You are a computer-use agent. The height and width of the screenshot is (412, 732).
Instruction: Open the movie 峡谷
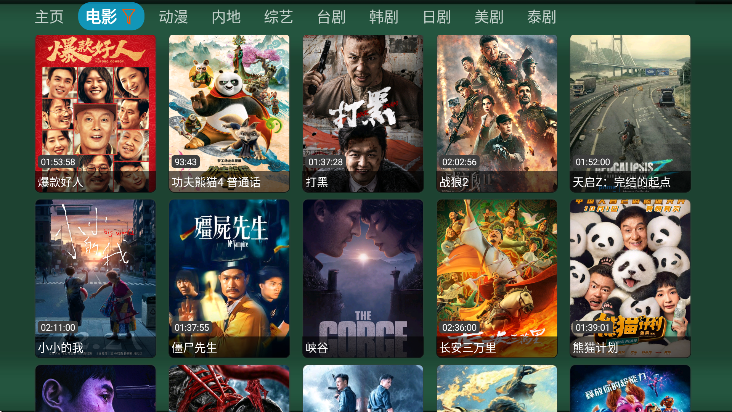pos(363,278)
